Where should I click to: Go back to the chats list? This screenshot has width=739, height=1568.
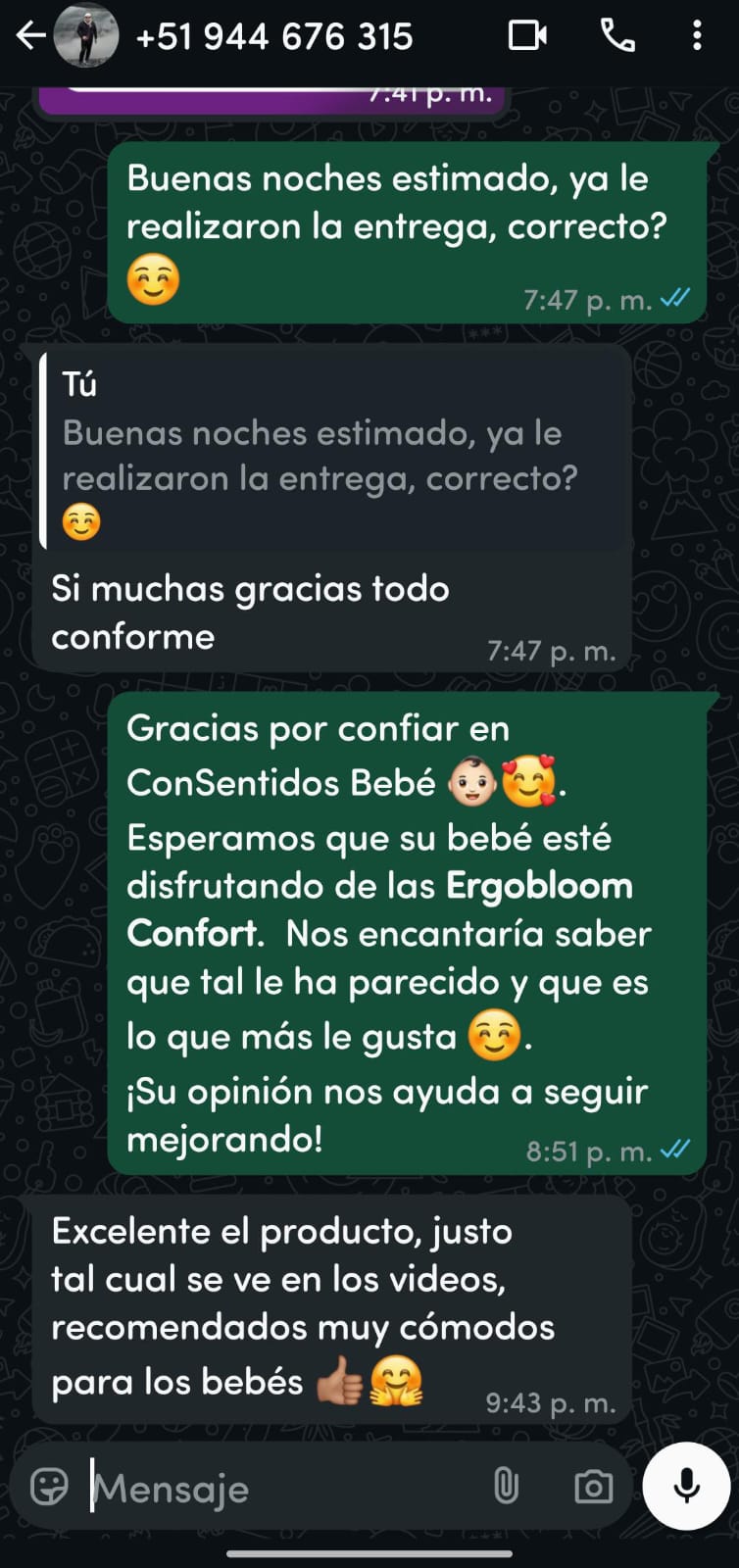[29, 37]
